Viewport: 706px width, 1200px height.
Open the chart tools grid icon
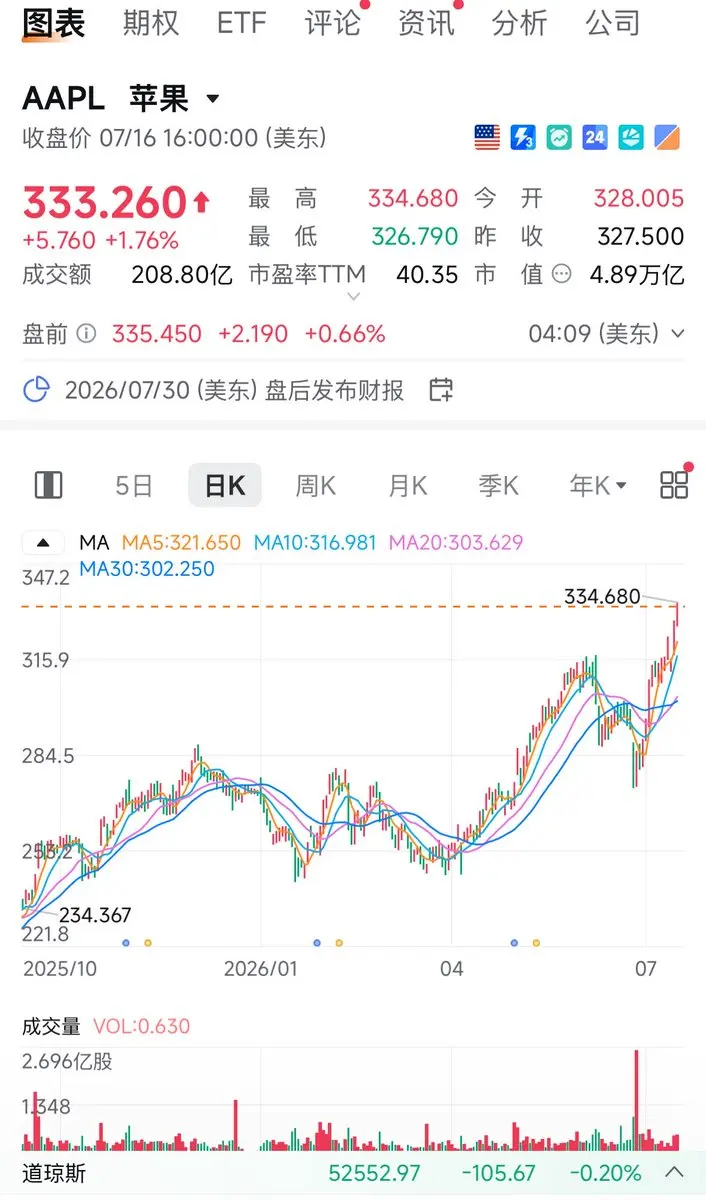(675, 485)
